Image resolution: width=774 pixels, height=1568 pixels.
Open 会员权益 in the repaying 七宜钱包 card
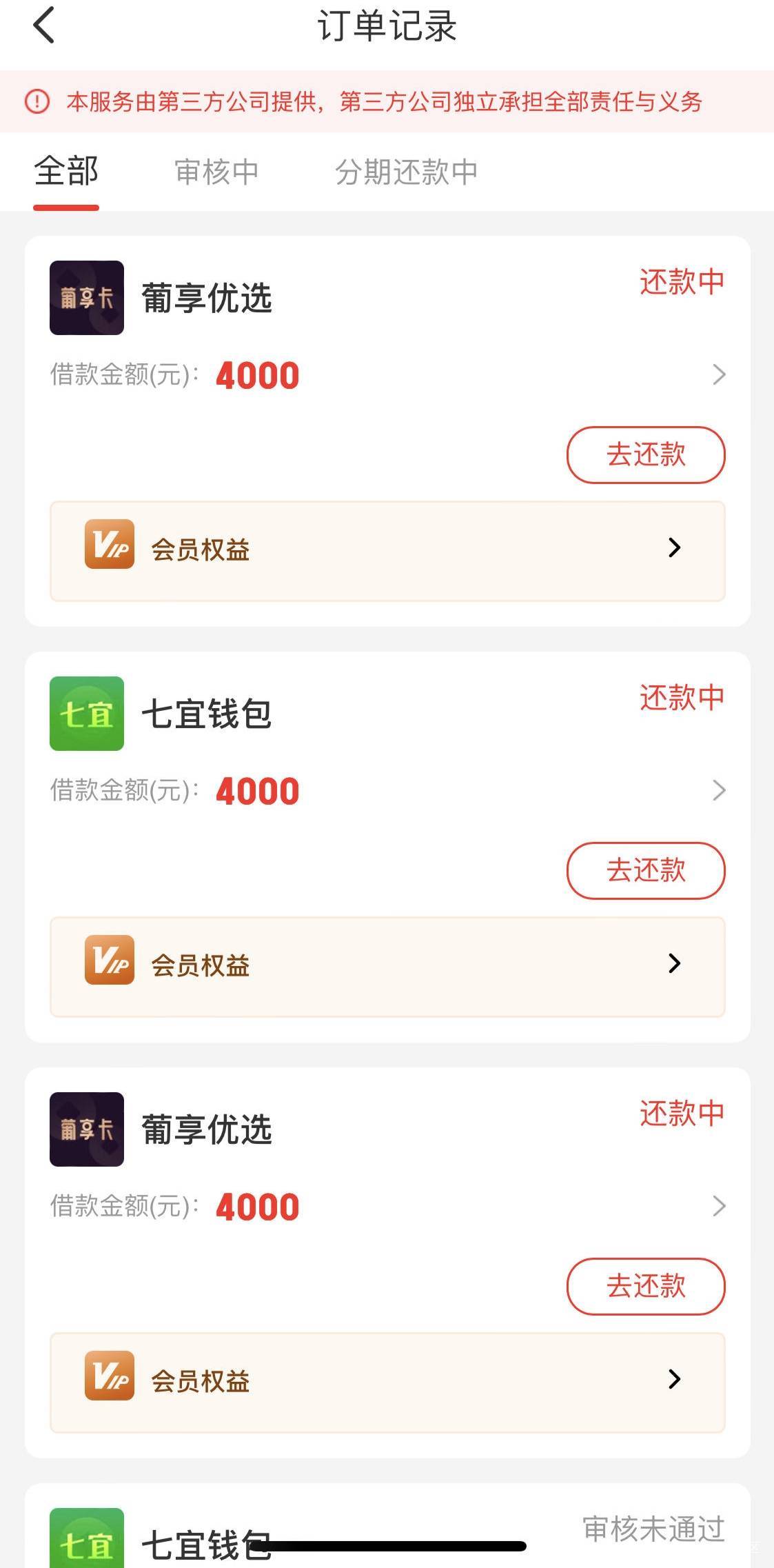click(x=387, y=967)
